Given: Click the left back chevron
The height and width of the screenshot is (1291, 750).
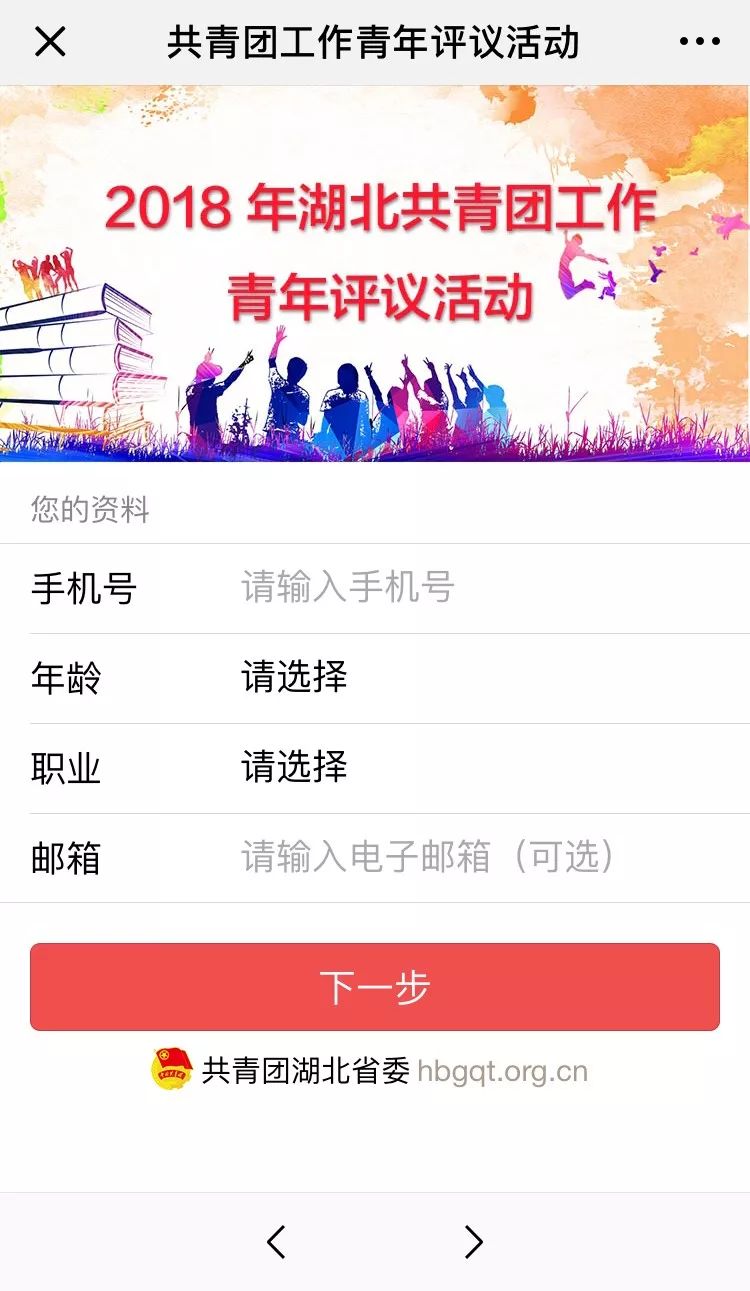Looking at the screenshot, I should pyautogui.click(x=273, y=1240).
